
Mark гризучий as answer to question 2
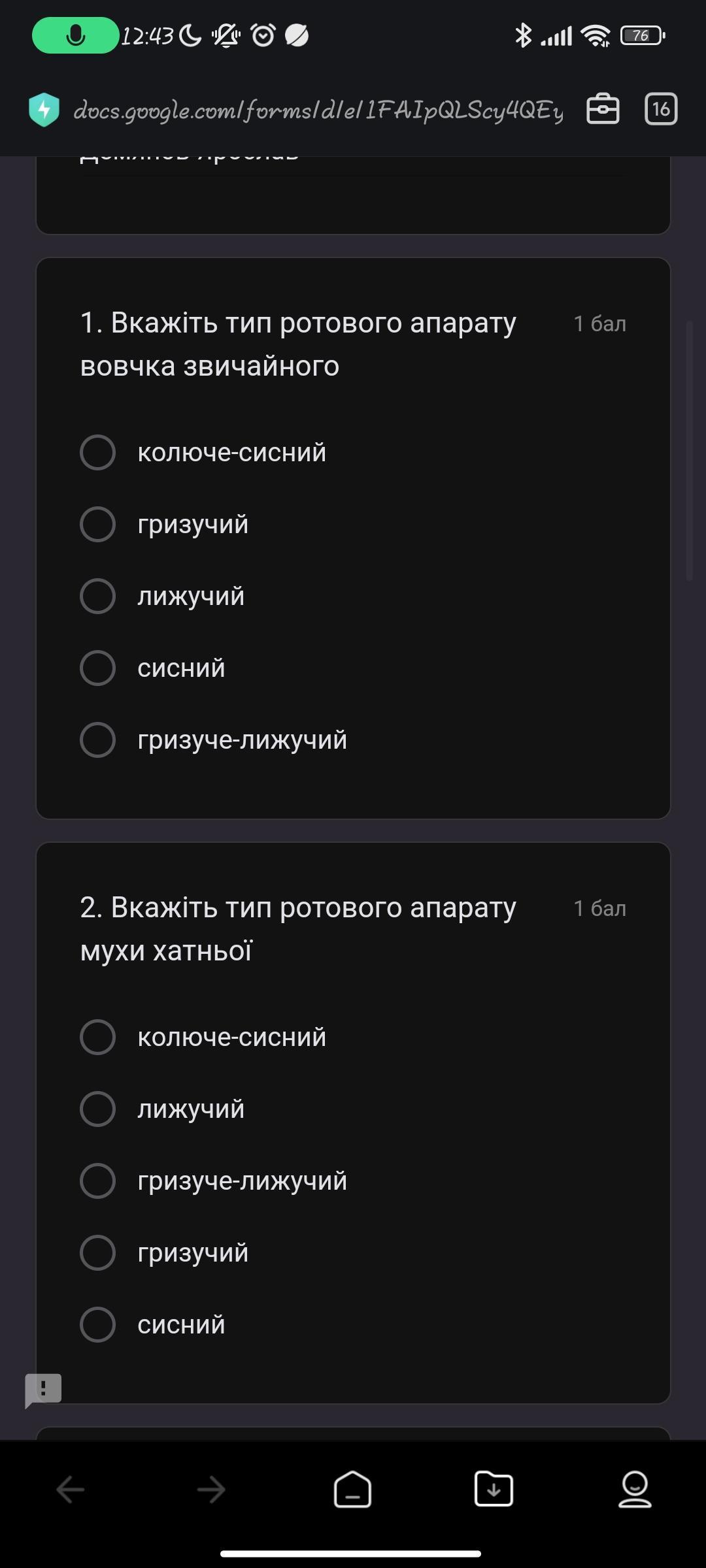click(98, 1252)
